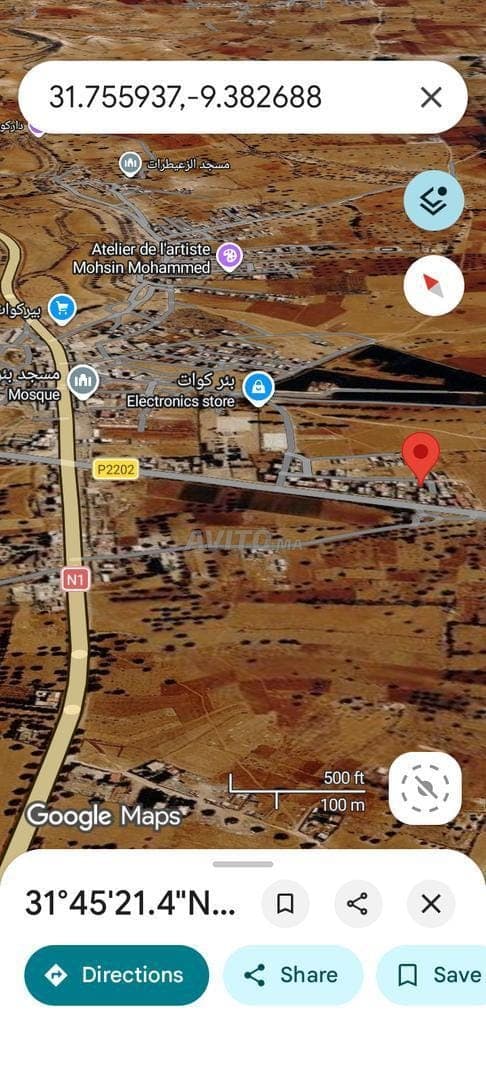Open the map layers button
Screen dimensions: 486x1080
434,200
